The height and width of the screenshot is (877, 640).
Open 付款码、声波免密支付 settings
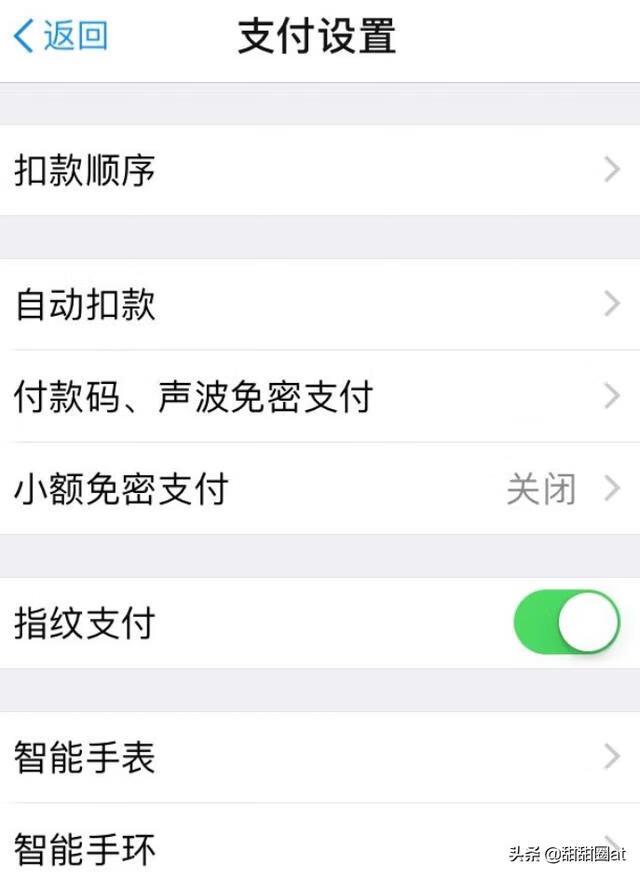point(320,396)
